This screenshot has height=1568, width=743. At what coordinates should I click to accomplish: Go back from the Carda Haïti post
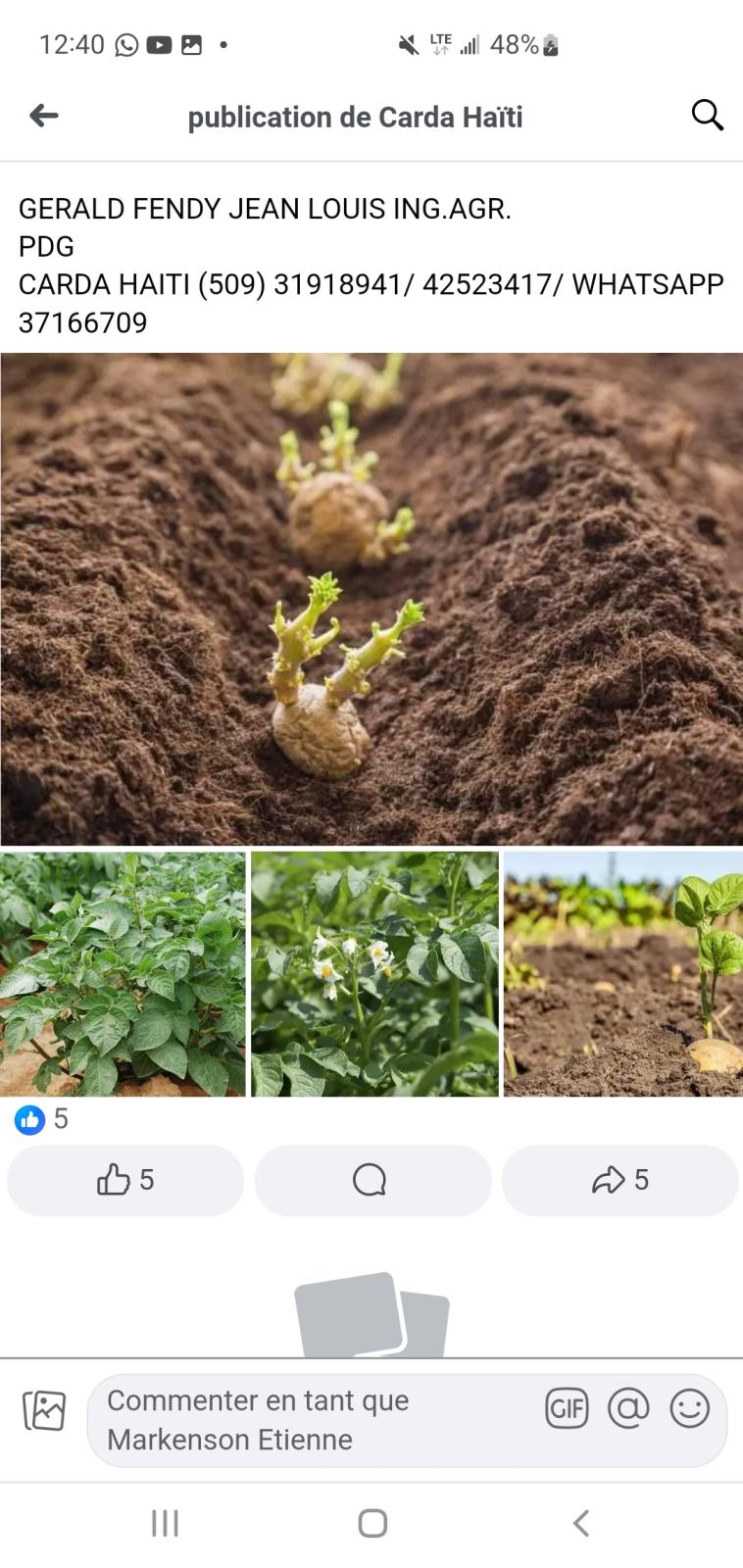pyautogui.click(x=44, y=116)
